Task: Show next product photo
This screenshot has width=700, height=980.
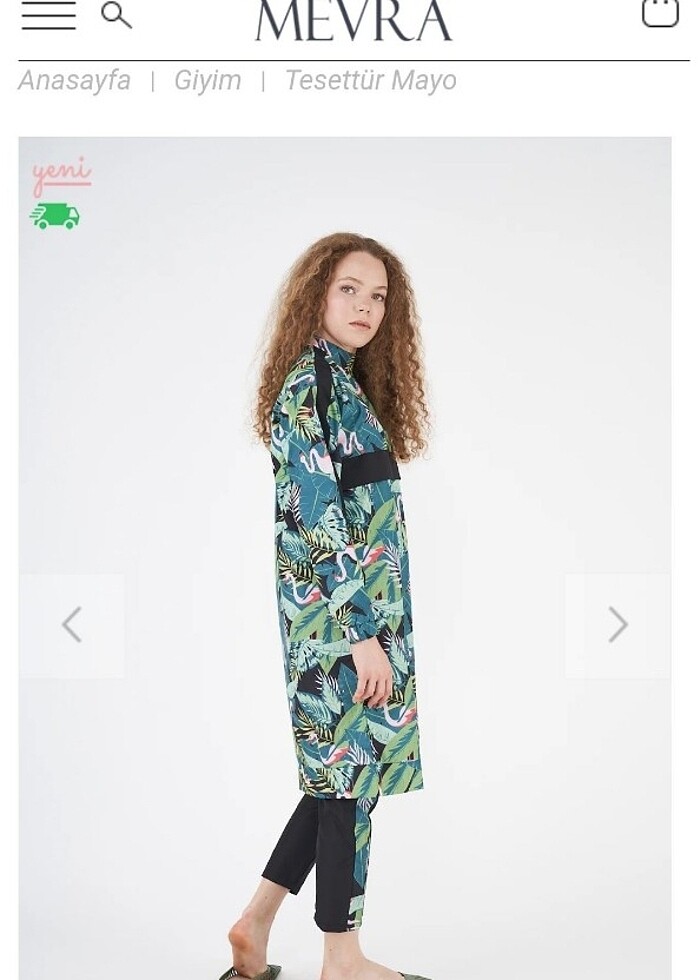Action: click(618, 625)
